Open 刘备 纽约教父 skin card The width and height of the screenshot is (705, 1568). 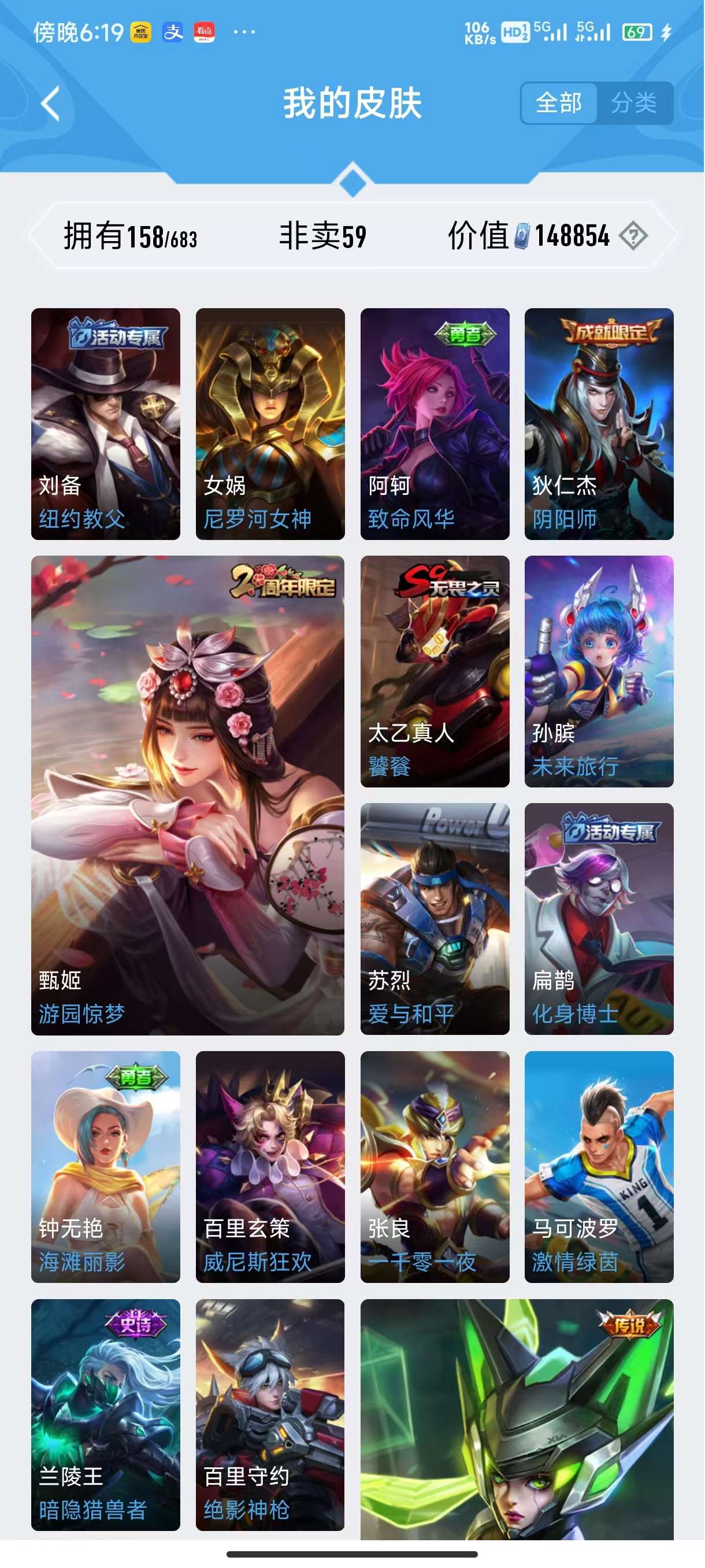106,424
